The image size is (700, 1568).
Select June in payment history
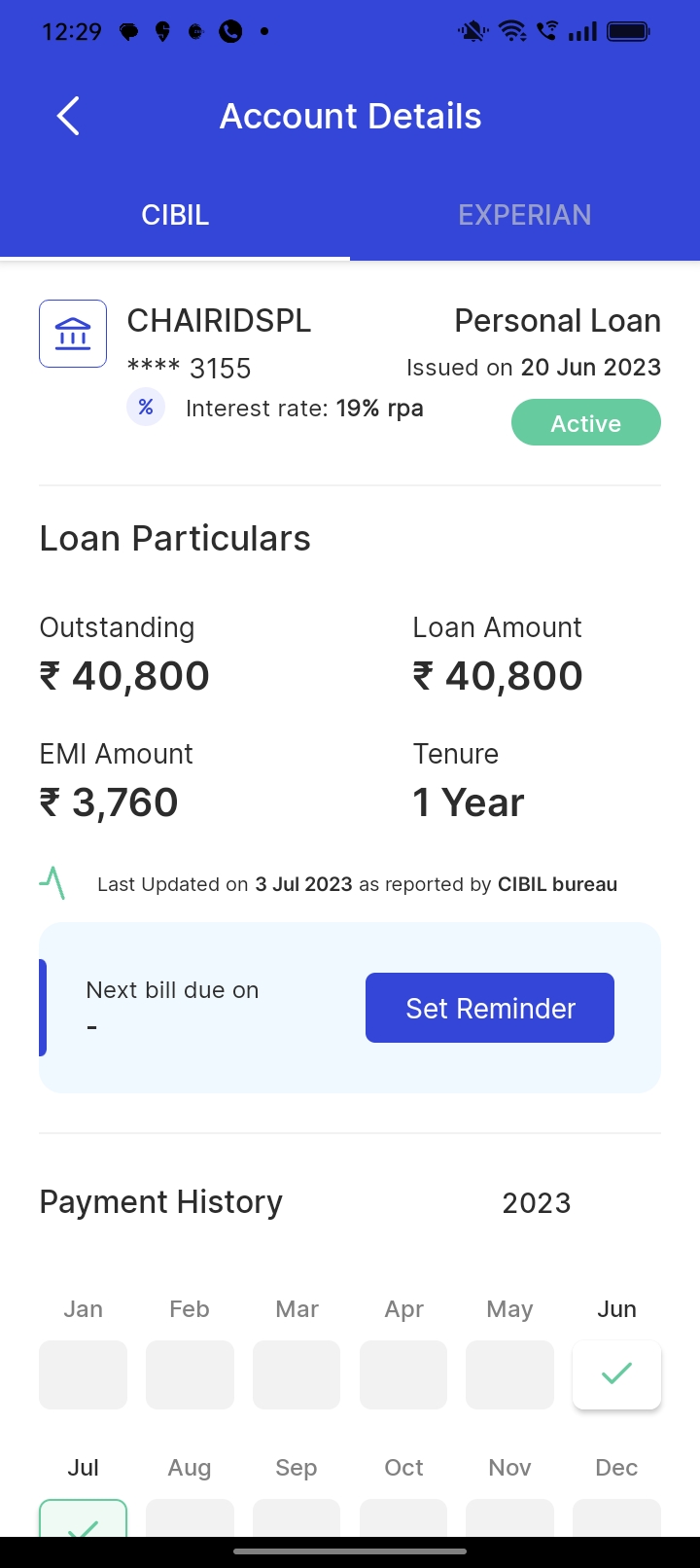tap(616, 1373)
